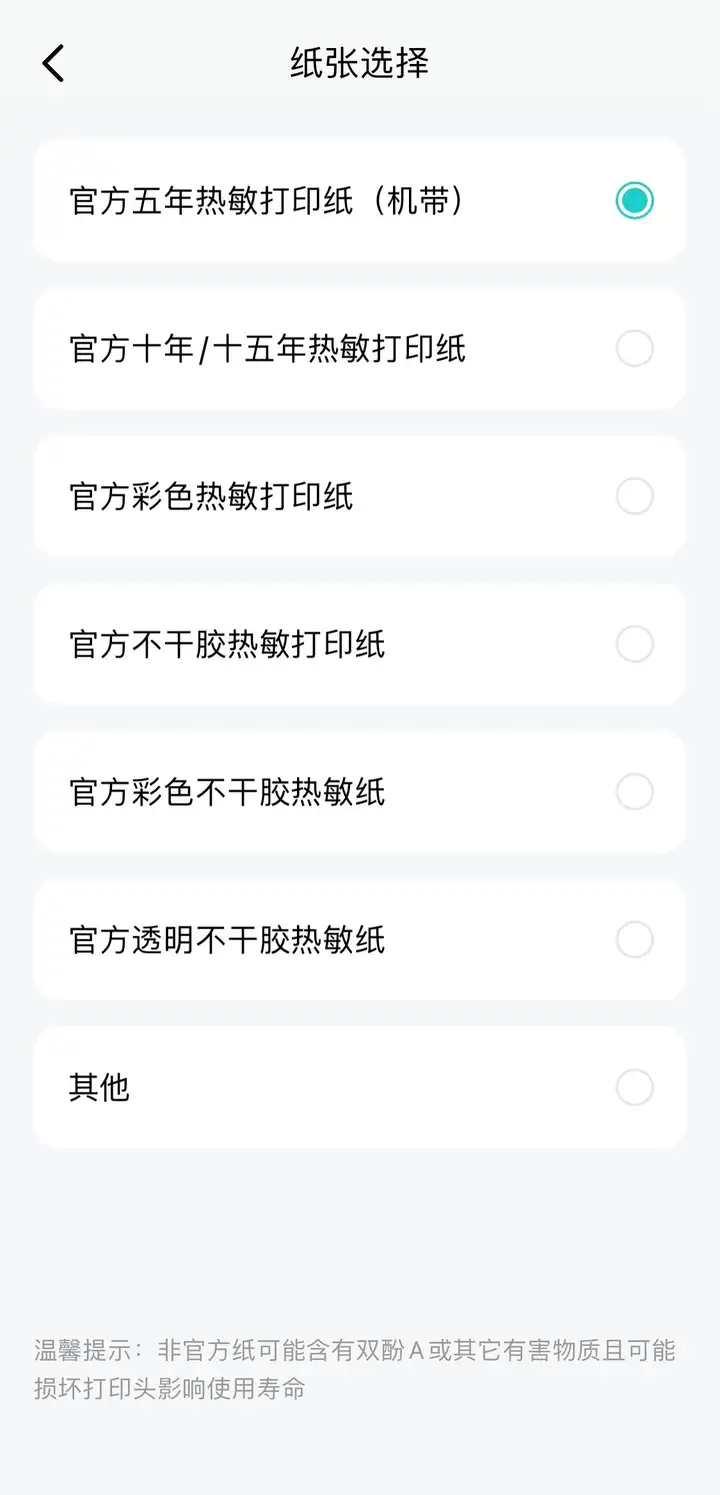Select the 其他 paper option
Image resolution: width=720 pixels, height=1495 pixels.
click(634, 1088)
